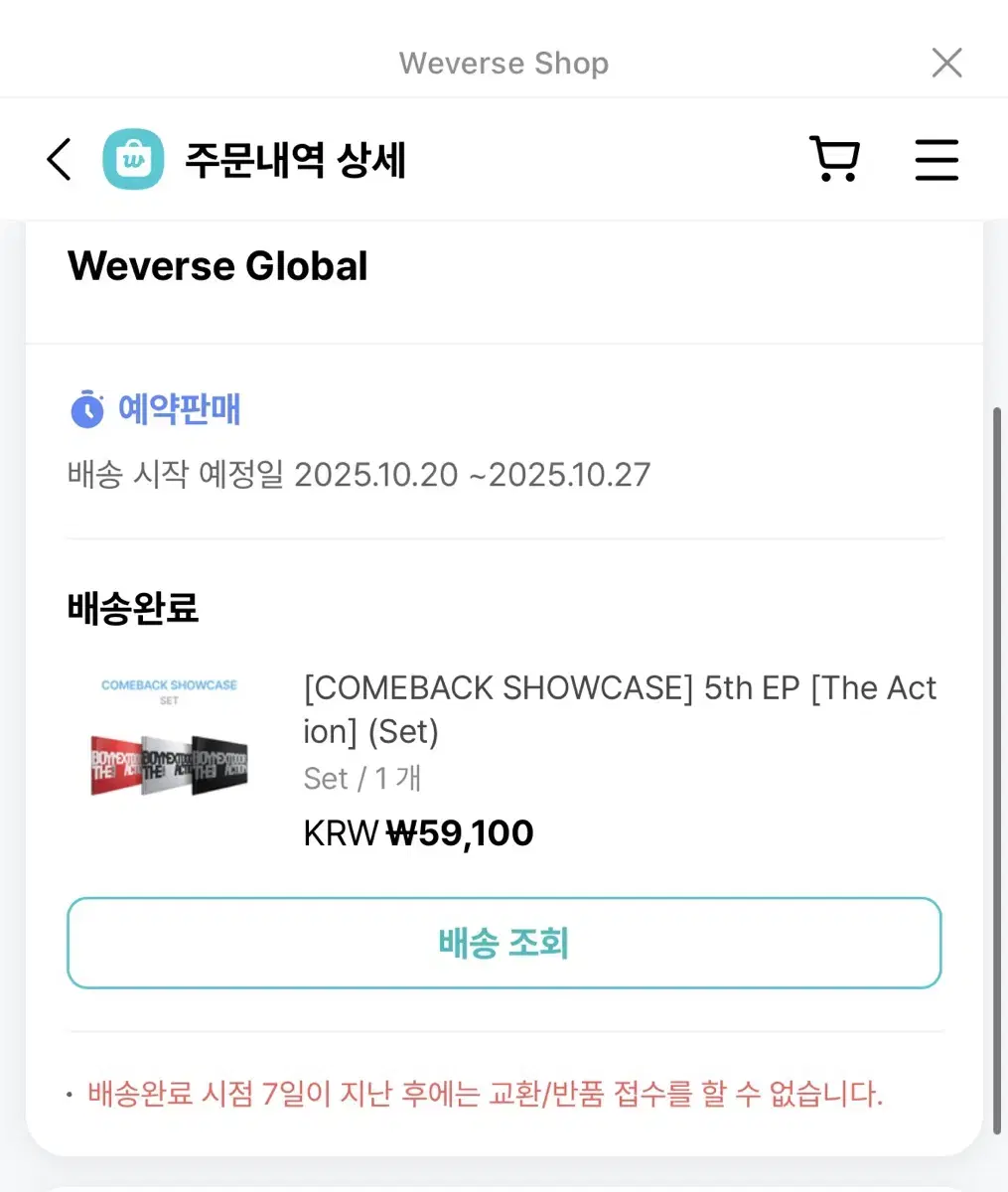Open the hamburger menu
Viewport: 1008px width, 1192px height.
coord(936,159)
